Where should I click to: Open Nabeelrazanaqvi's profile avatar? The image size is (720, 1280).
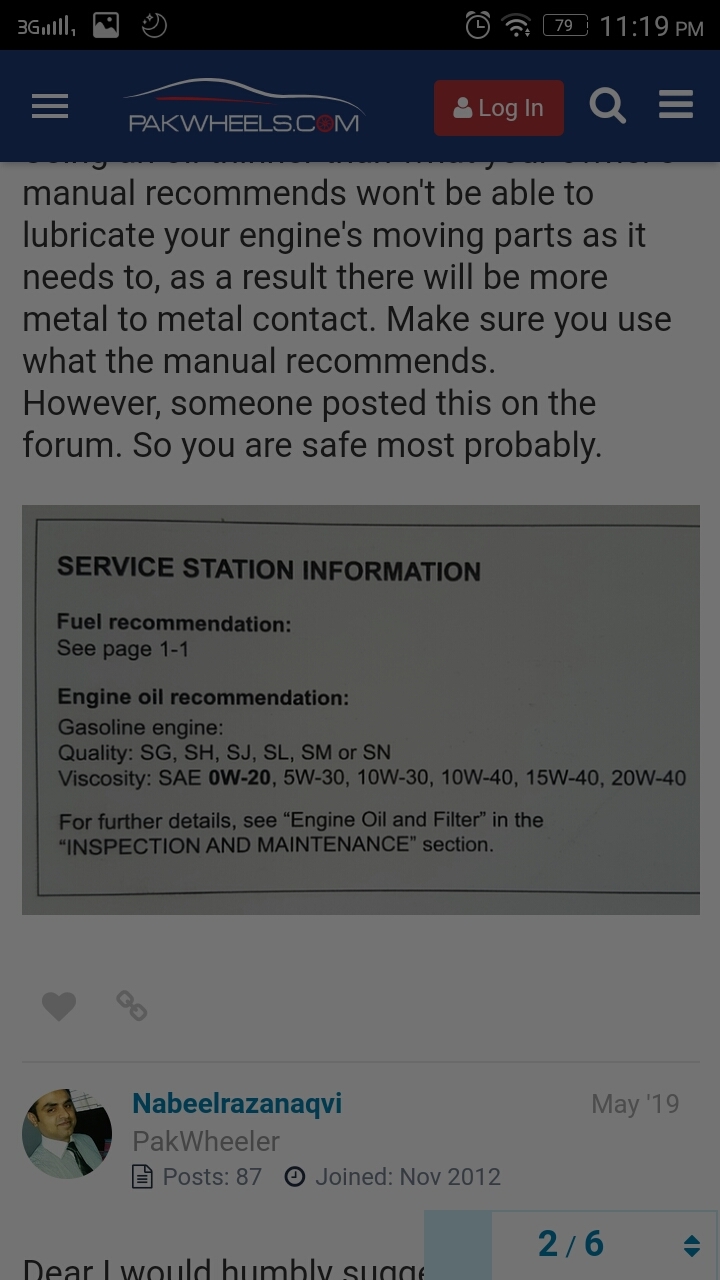point(67,1134)
